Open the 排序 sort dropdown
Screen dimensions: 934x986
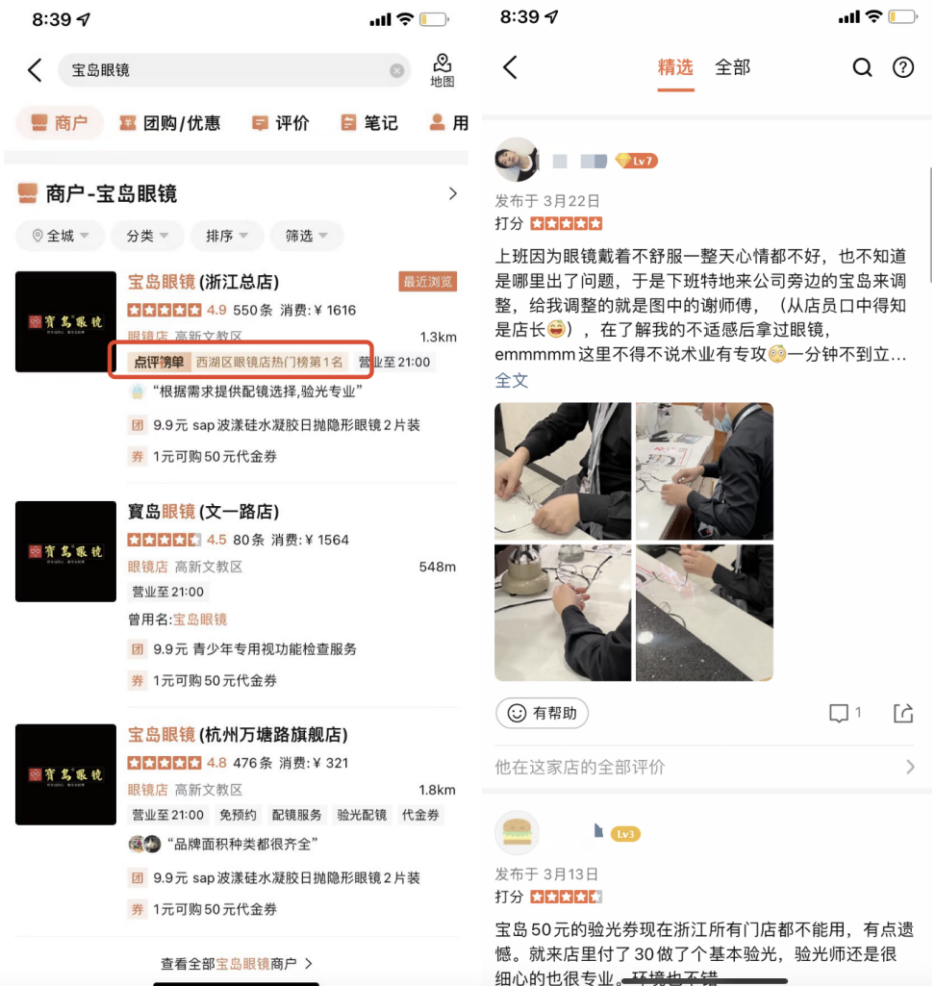point(227,236)
